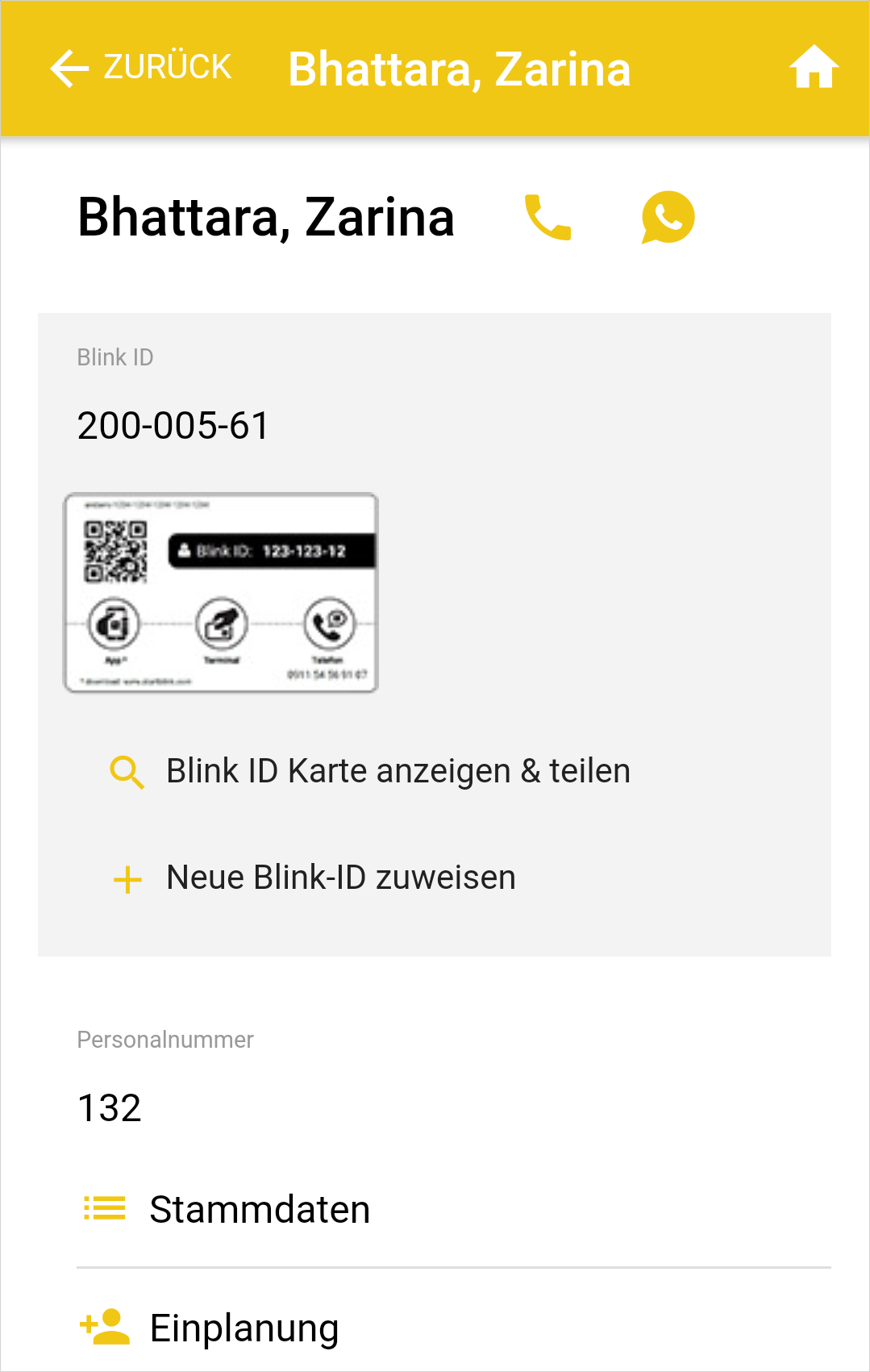
Task: Tap the list icon next to Stammdaten
Action: pos(103,1207)
